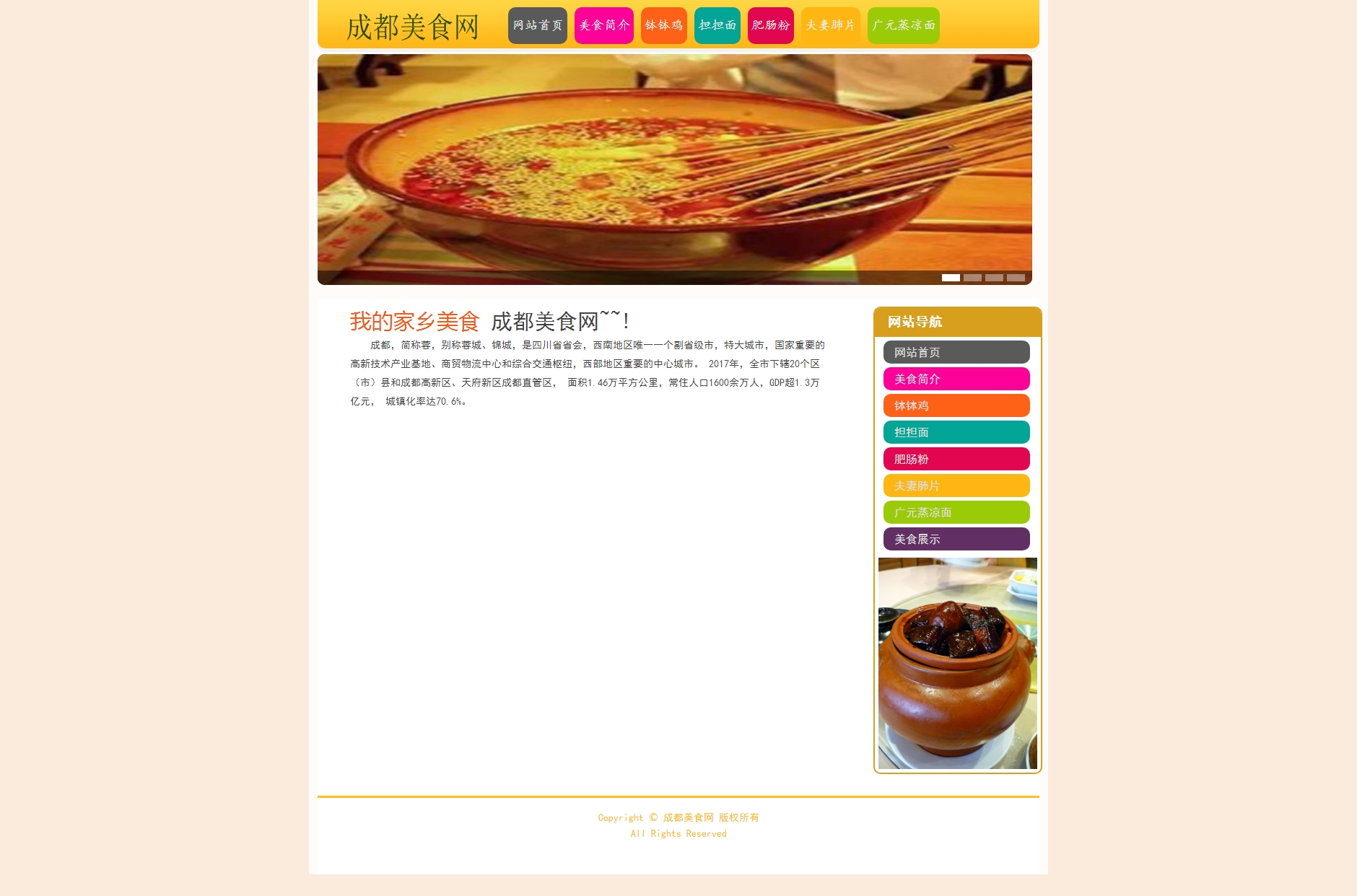Image resolution: width=1357 pixels, height=896 pixels.
Task: Switch to 广元蒸凉面 in the top bar
Action: click(903, 25)
